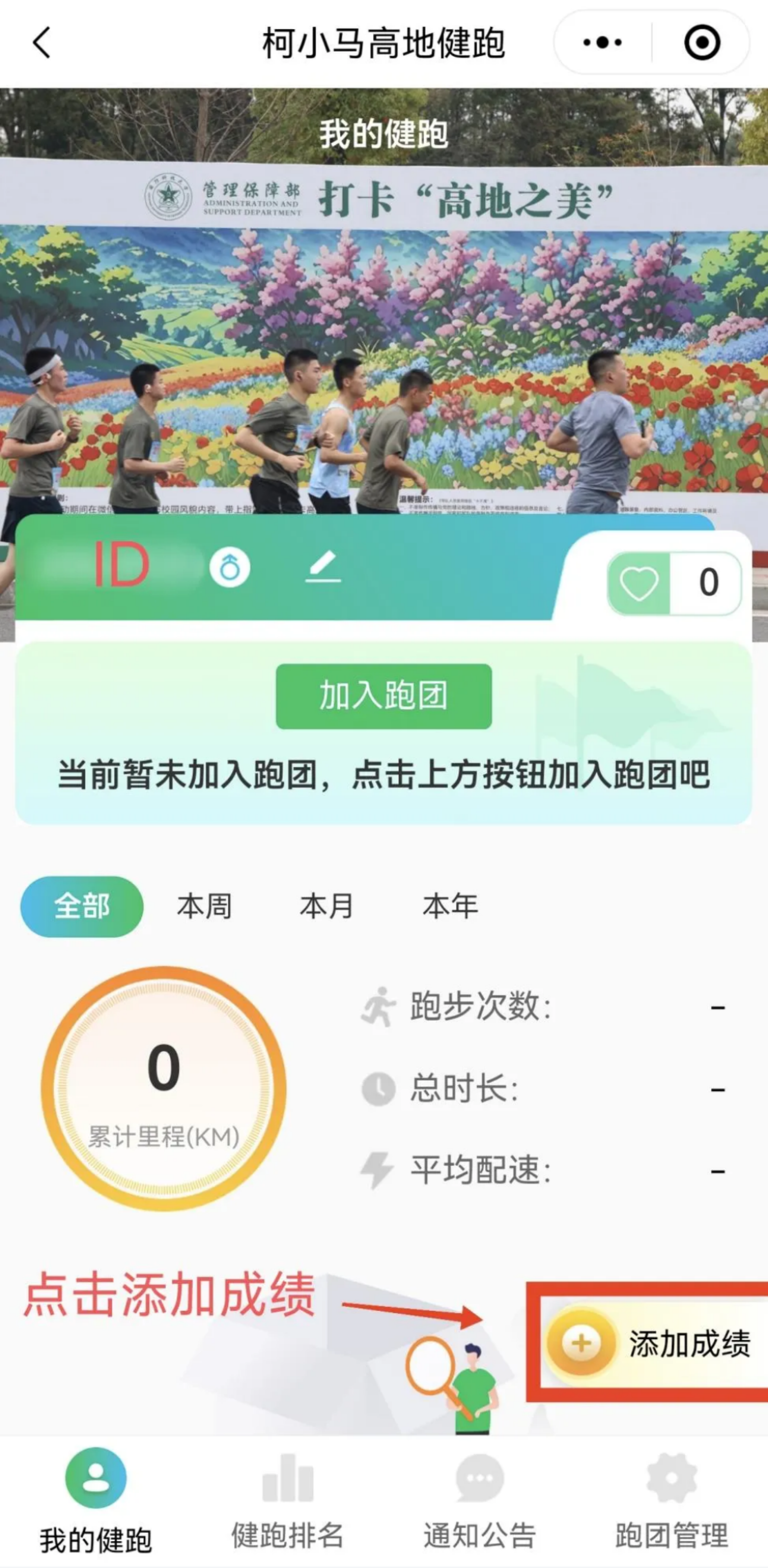Image resolution: width=768 pixels, height=1568 pixels.
Task: Tap the pencil icon to edit profile
Action: click(322, 568)
